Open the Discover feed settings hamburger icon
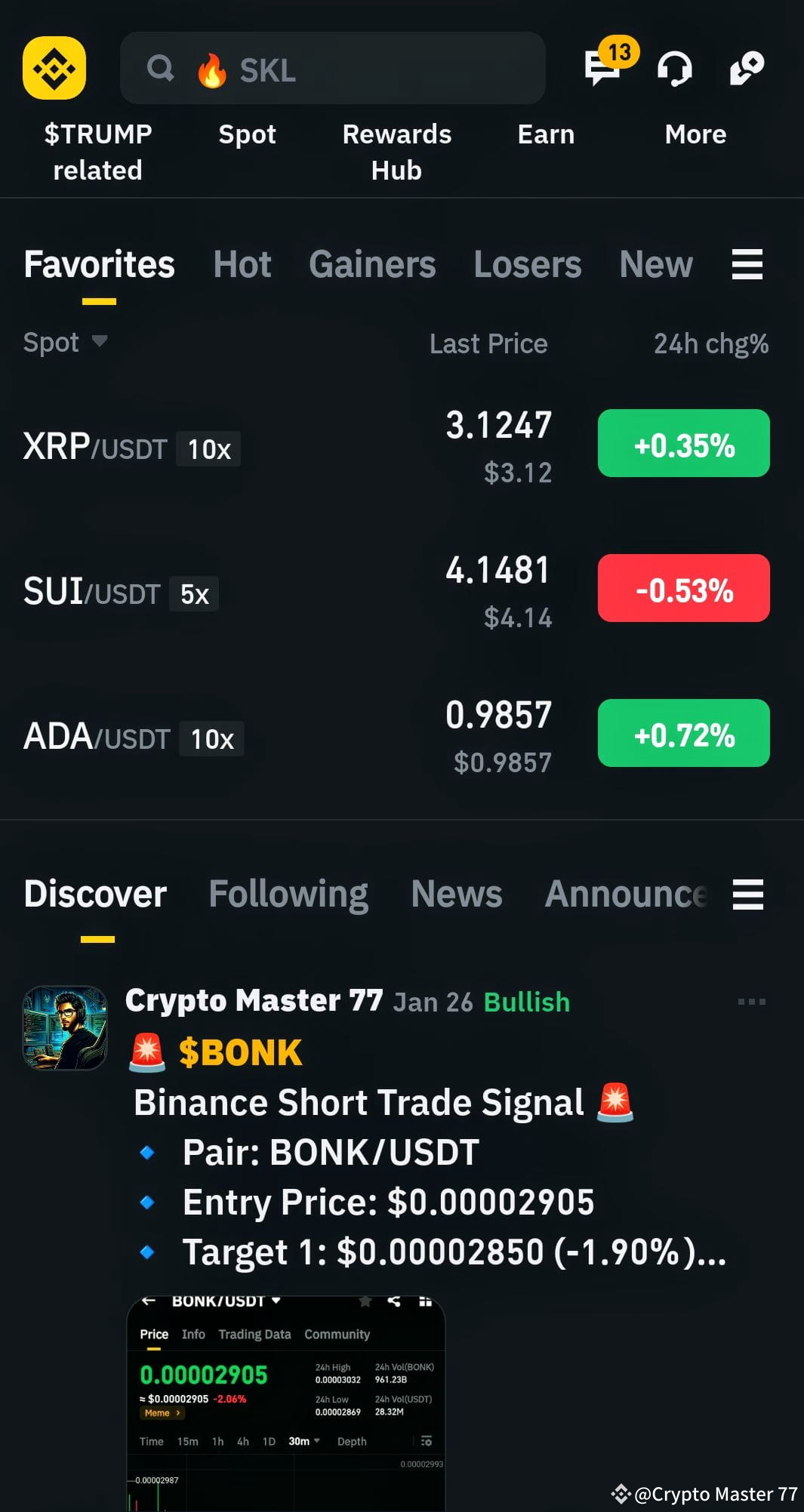Image resolution: width=804 pixels, height=1512 pixels. coord(747,895)
